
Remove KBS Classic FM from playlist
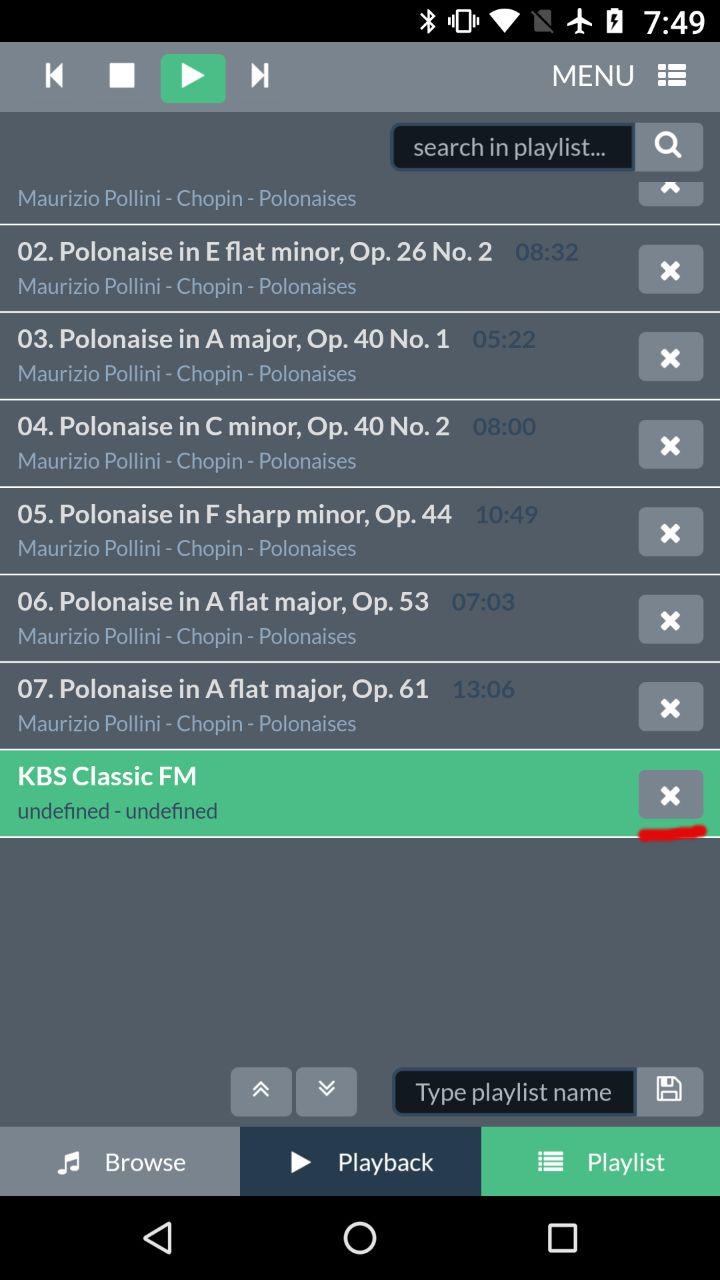(671, 795)
